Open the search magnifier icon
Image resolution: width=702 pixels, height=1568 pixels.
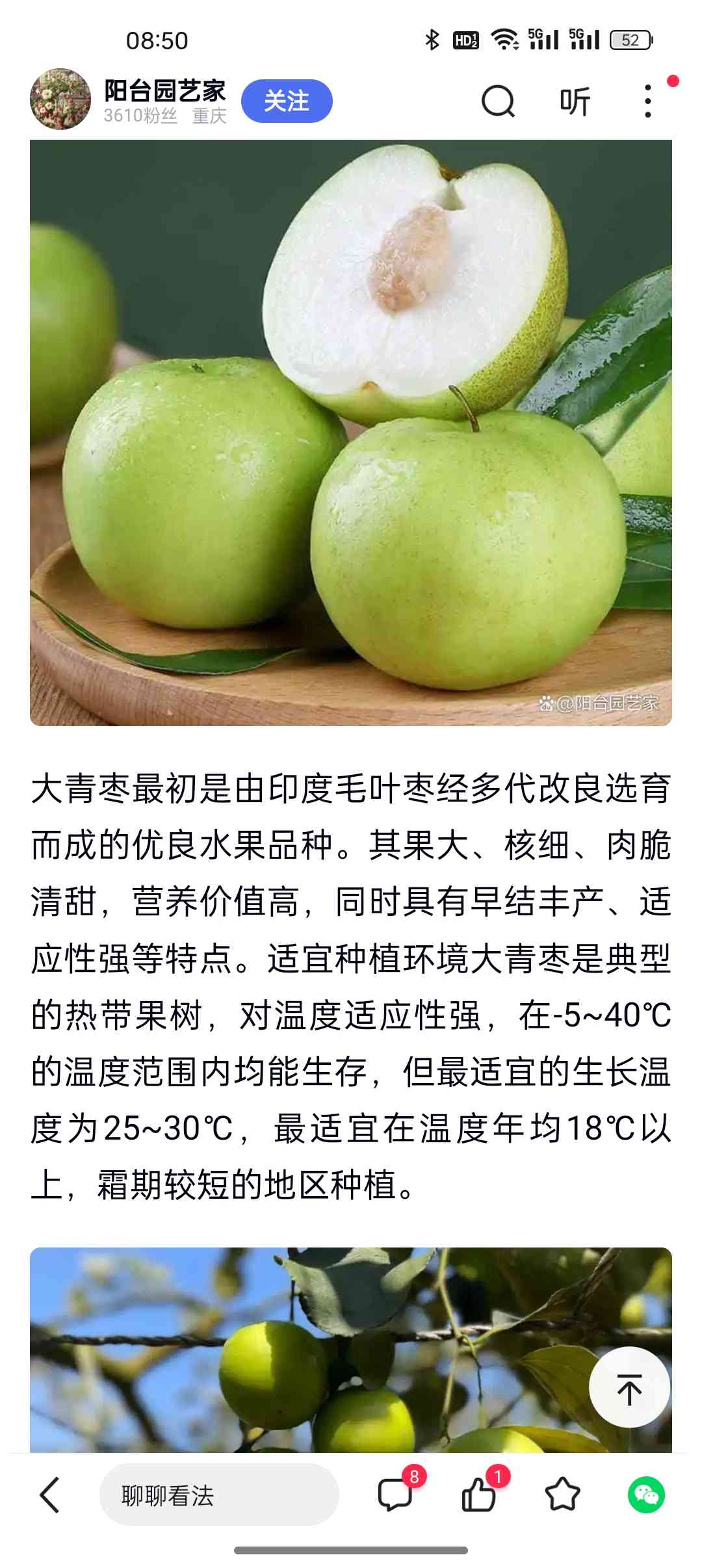pyautogui.click(x=498, y=102)
